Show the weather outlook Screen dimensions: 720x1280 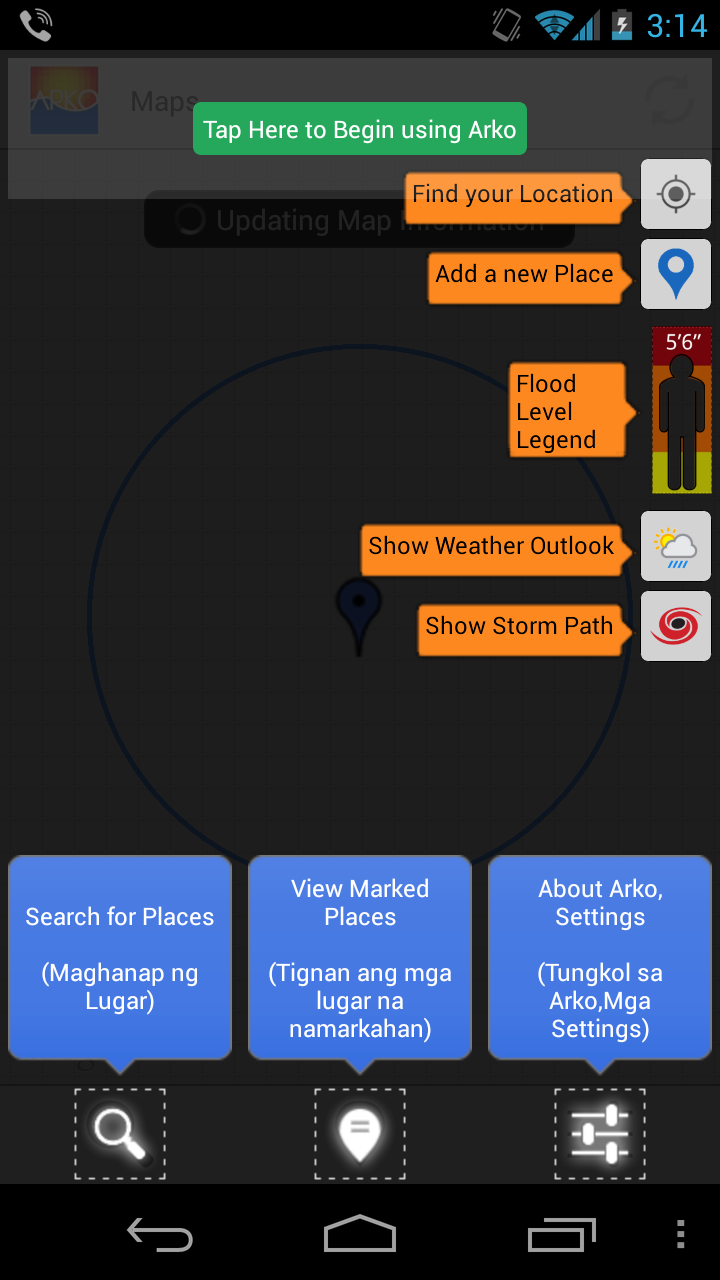[676, 546]
